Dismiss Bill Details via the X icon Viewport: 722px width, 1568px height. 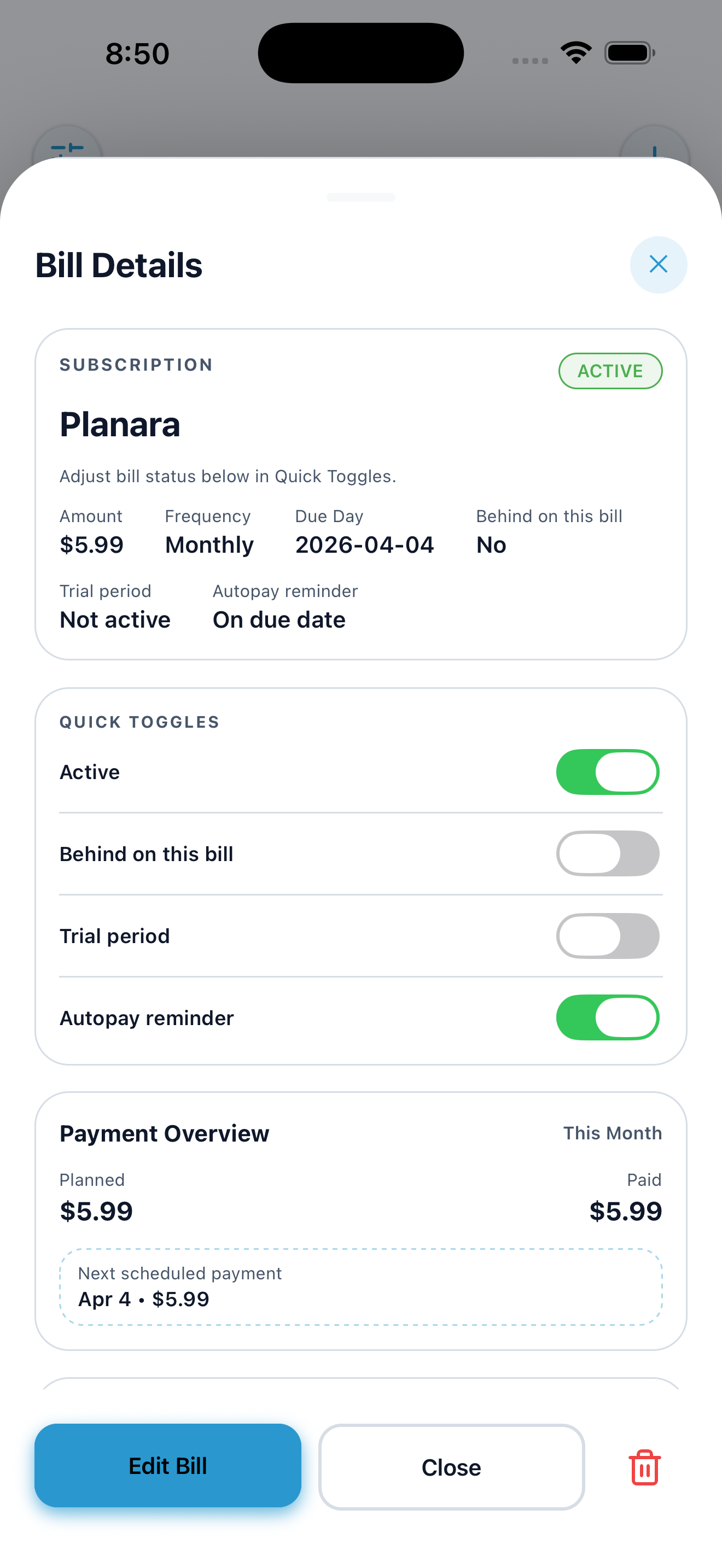[x=658, y=265]
